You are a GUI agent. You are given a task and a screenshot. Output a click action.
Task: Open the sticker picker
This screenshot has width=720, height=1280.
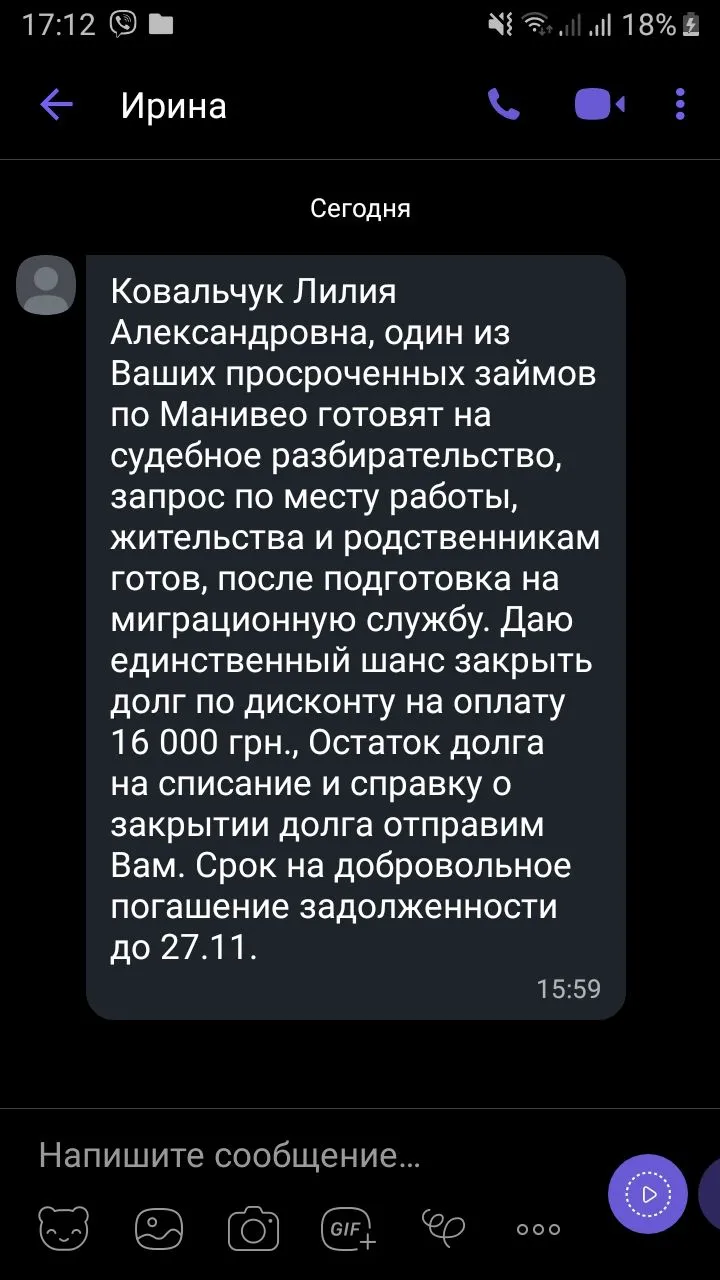[x=63, y=1229]
